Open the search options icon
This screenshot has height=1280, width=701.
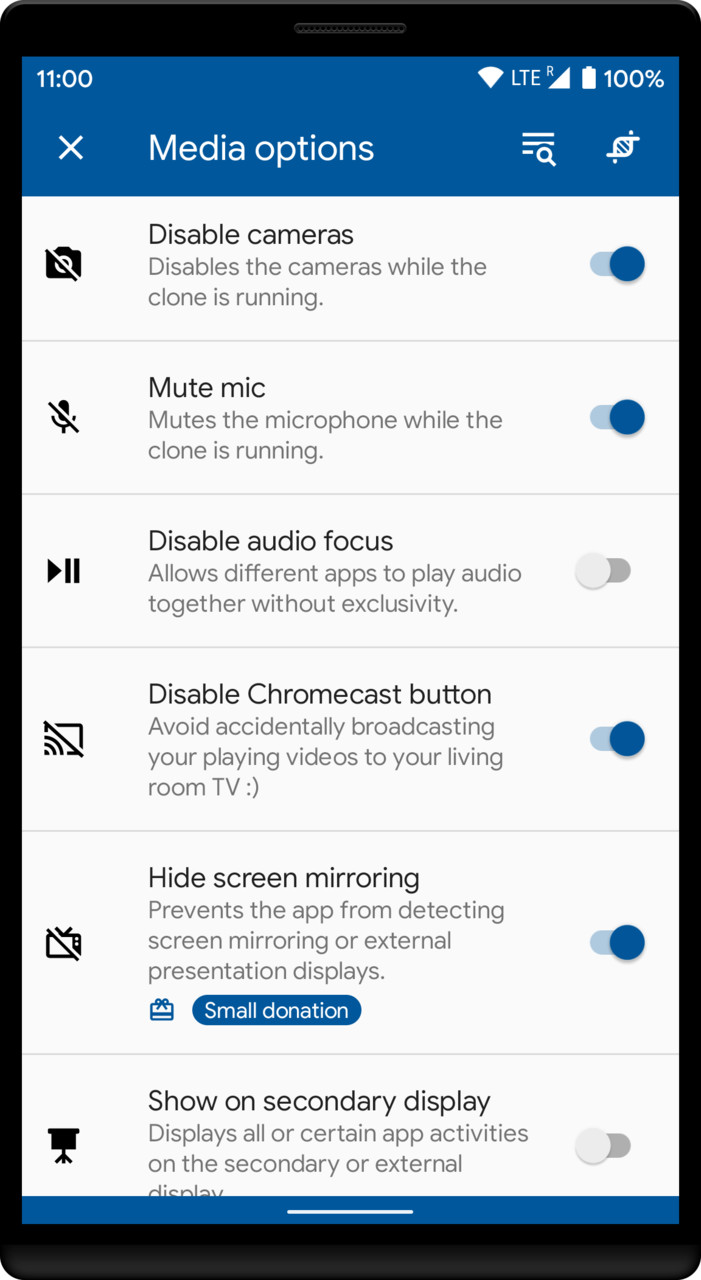(538, 148)
